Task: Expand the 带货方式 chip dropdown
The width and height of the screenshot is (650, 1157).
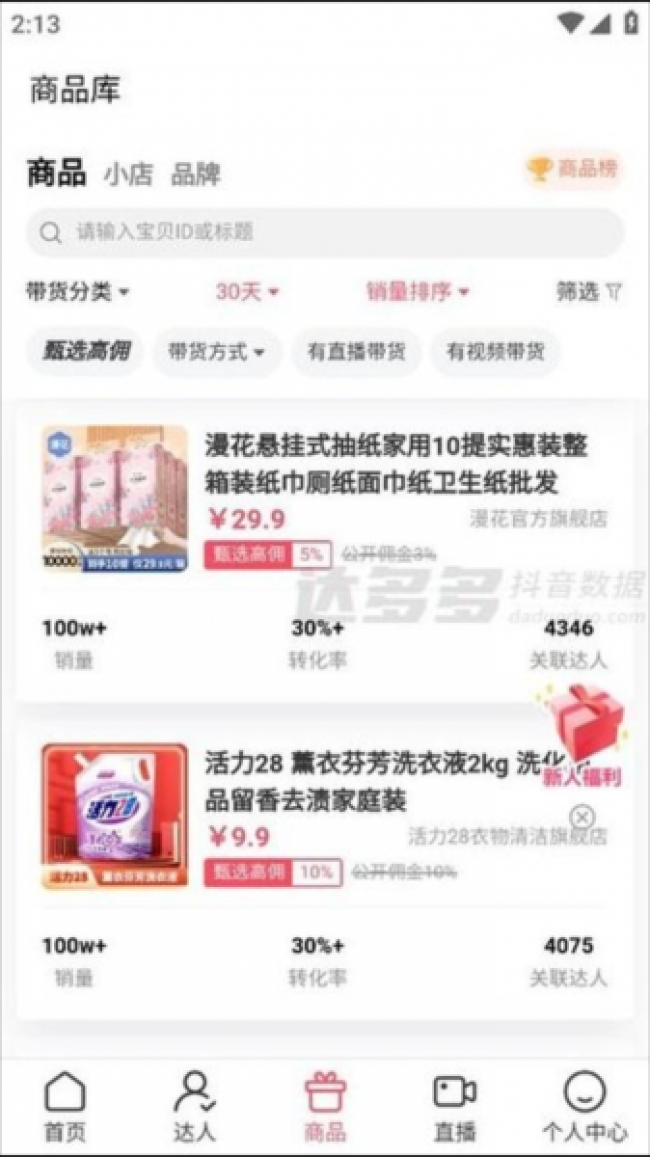Action: (216, 352)
